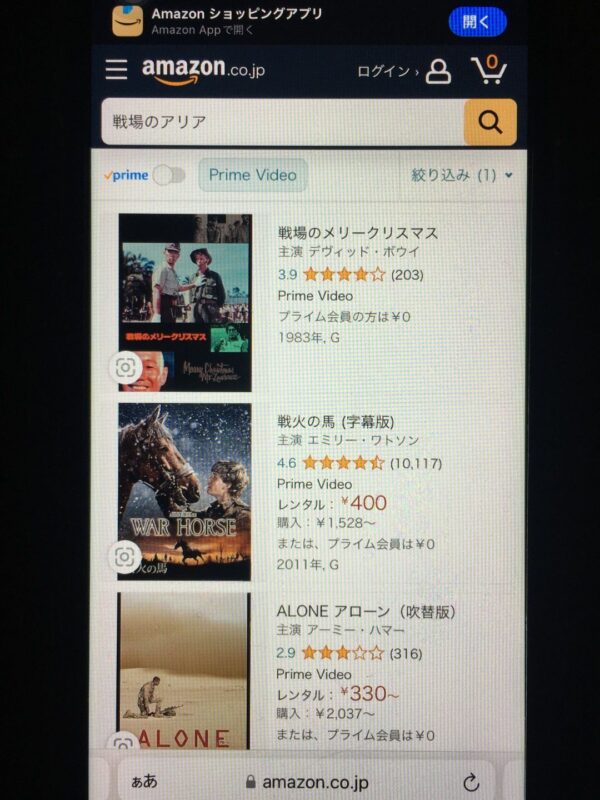Open the shopping cart
The height and width of the screenshot is (800, 600).
(x=489, y=70)
